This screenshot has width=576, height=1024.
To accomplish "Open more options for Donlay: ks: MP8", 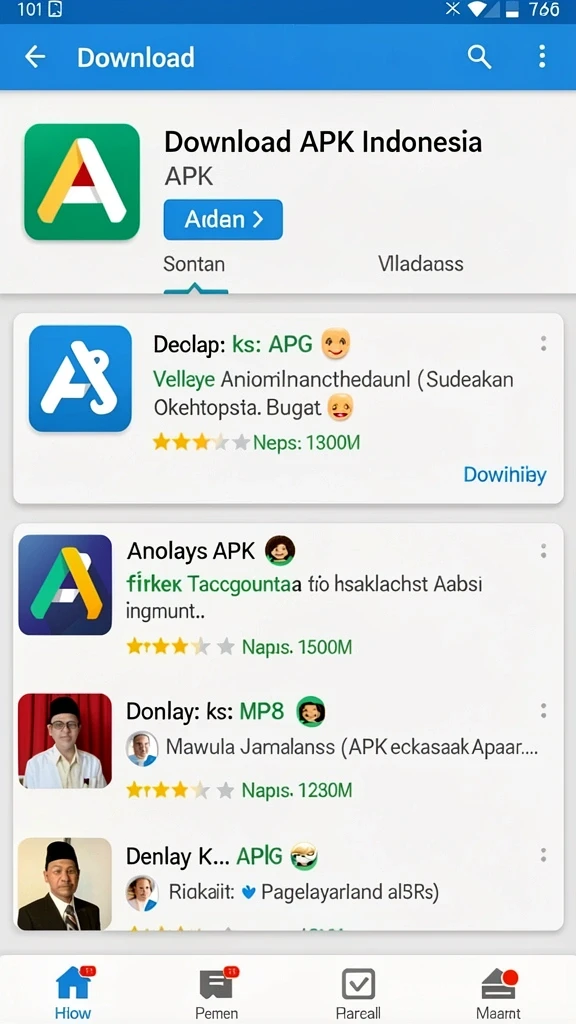I will point(543,711).
